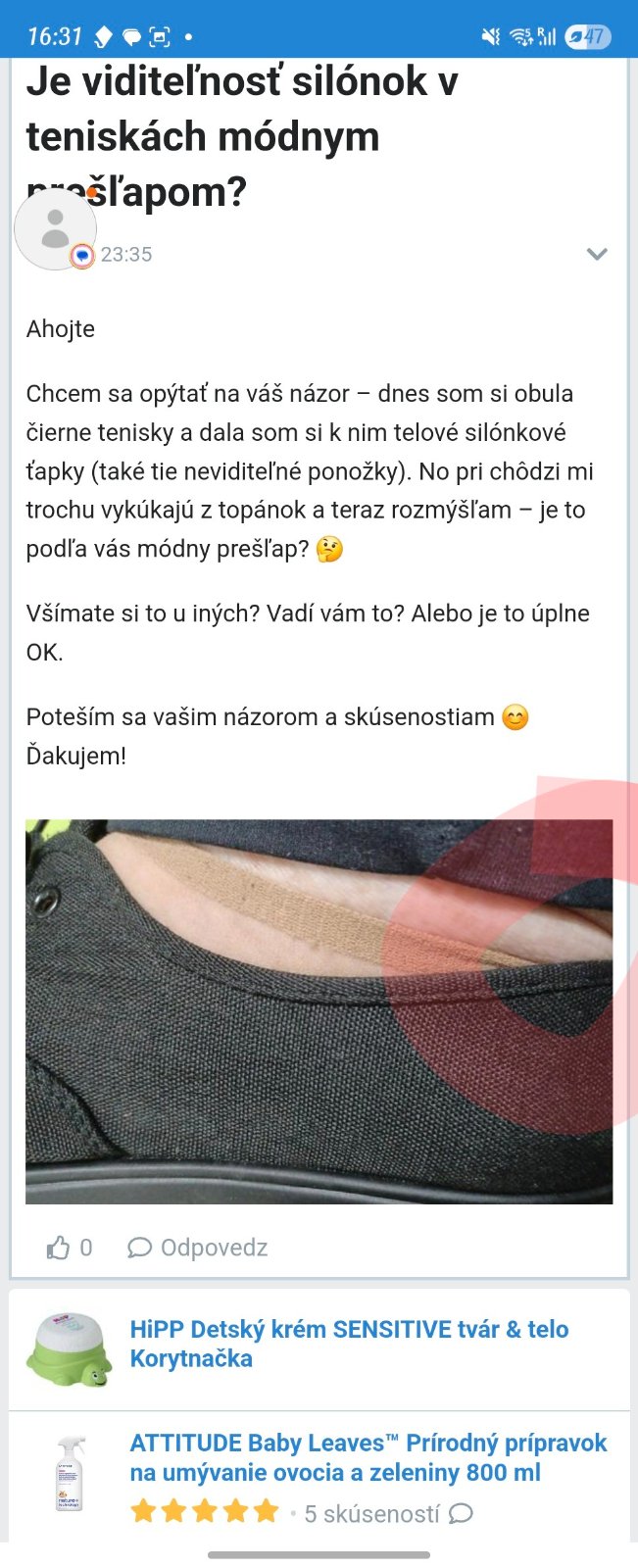Image resolution: width=638 pixels, height=1568 pixels.
Task: Open the tenisky photo in the post
Action: pyautogui.click(x=319, y=1010)
